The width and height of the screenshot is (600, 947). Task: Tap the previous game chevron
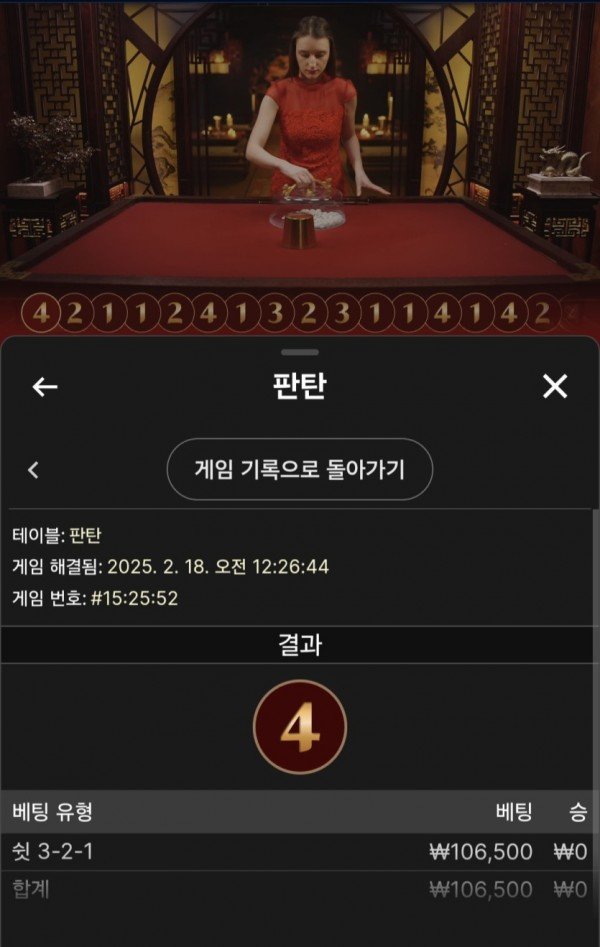(34, 469)
